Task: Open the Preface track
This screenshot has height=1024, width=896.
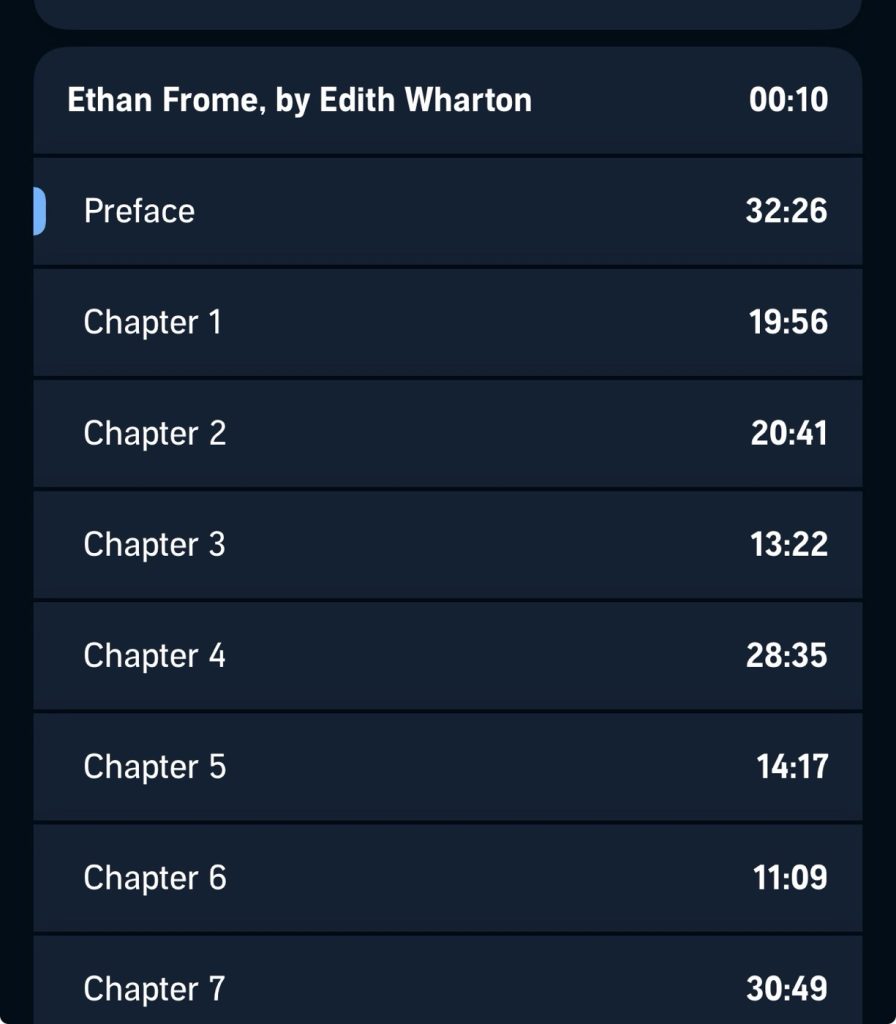Action: coord(447,211)
